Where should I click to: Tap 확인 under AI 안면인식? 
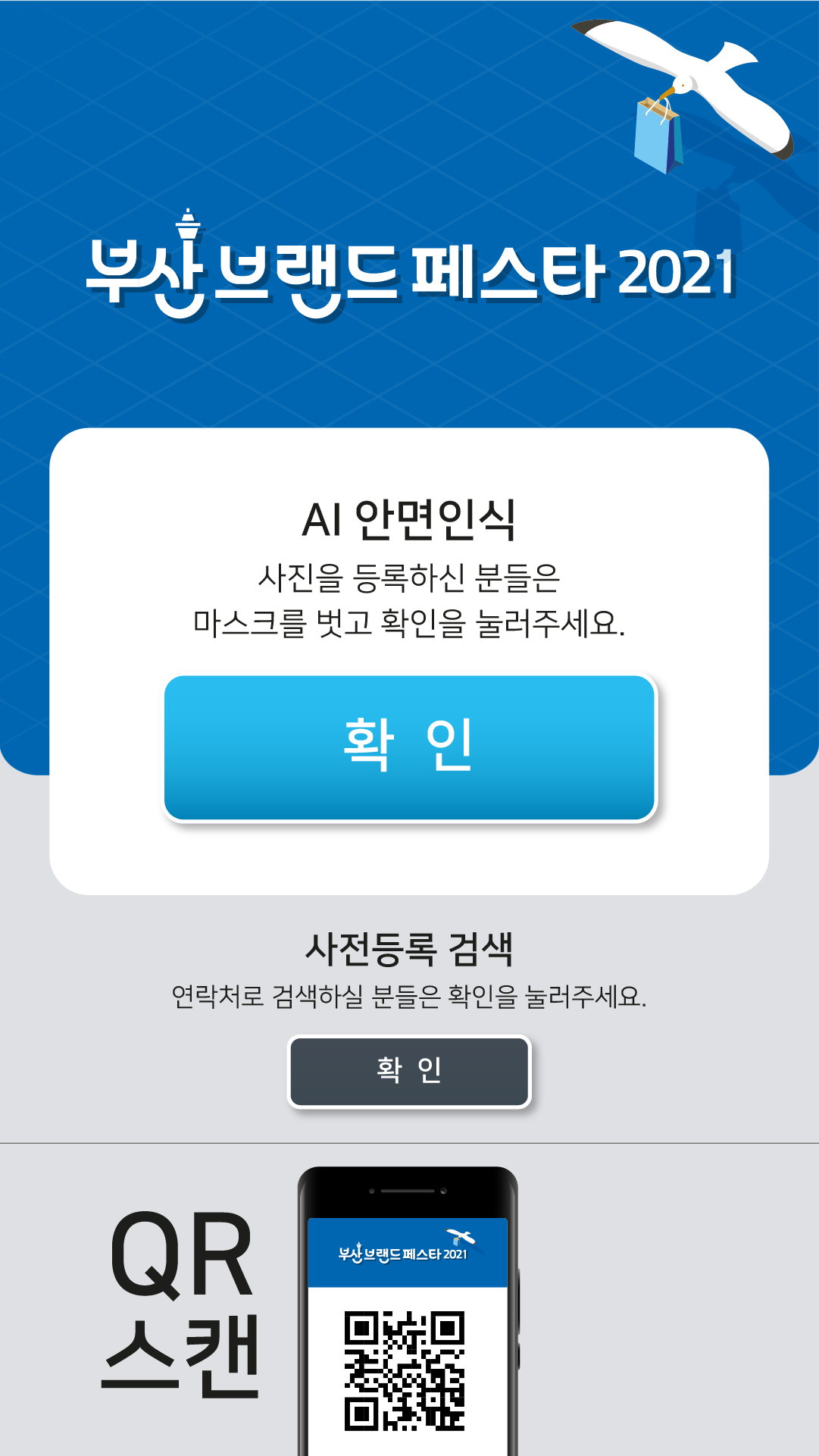coord(409,747)
